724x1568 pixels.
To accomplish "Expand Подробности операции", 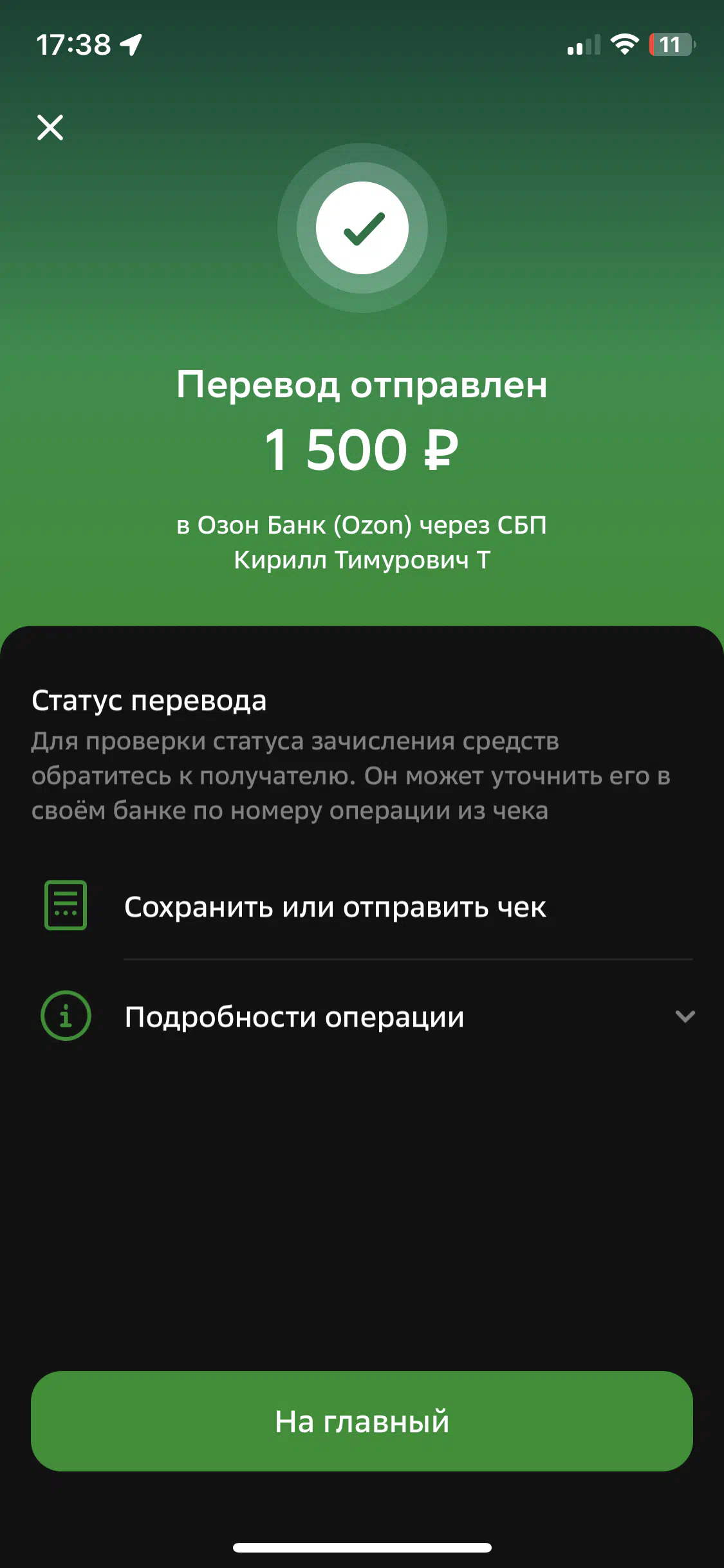I will point(362,1016).
